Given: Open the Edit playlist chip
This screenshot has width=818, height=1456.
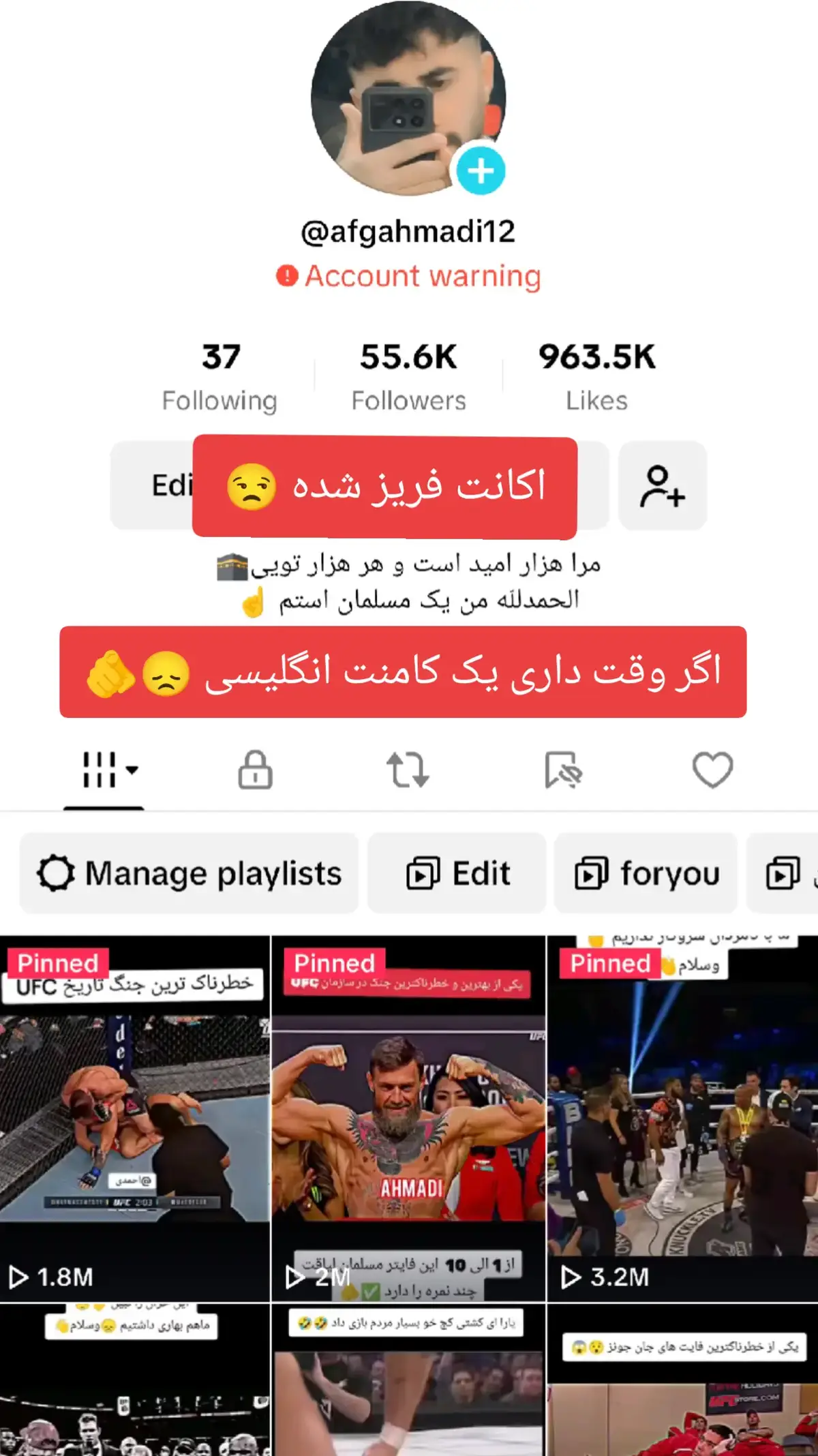Looking at the screenshot, I should tap(457, 873).
